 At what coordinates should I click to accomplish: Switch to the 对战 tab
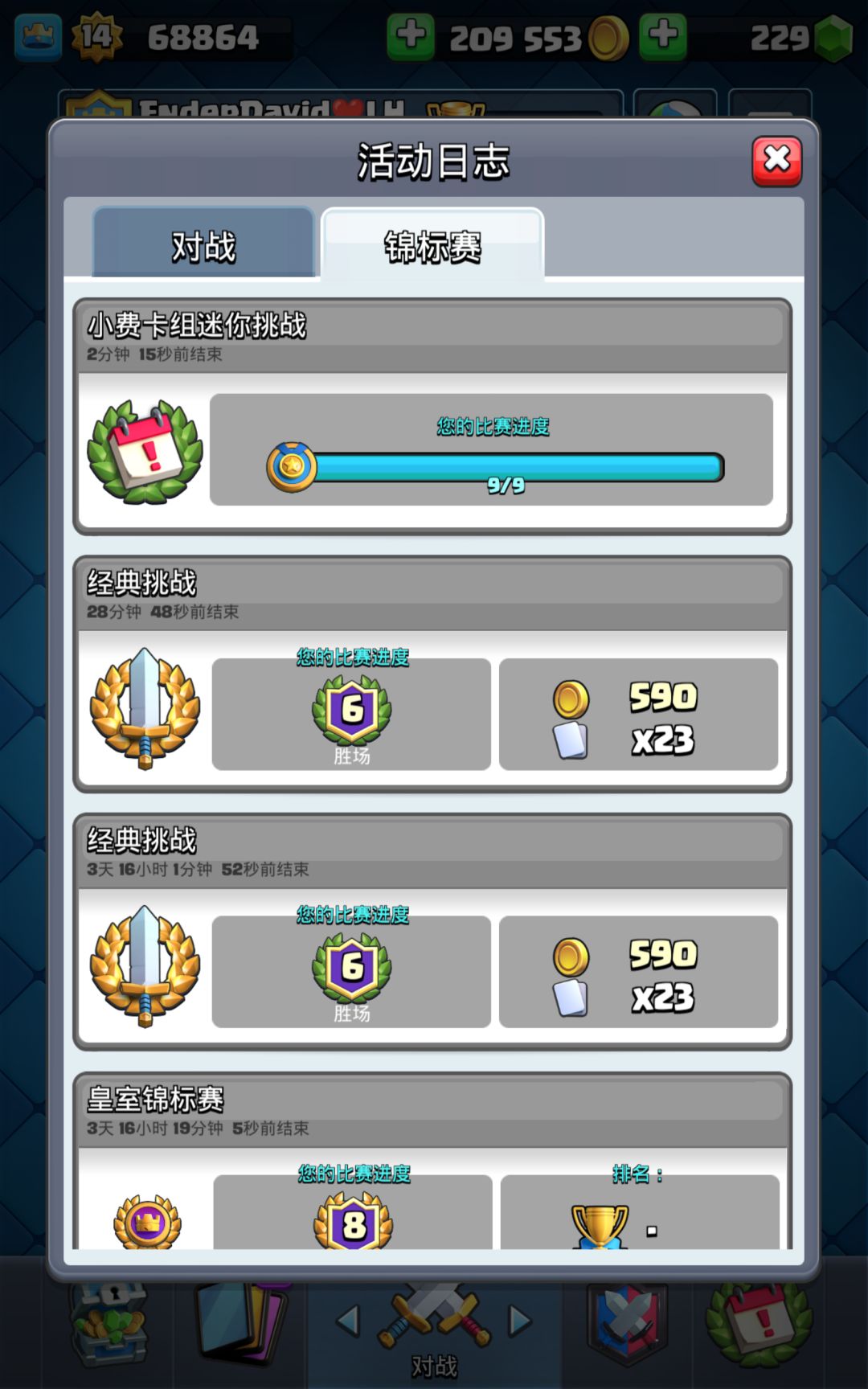pos(203,247)
